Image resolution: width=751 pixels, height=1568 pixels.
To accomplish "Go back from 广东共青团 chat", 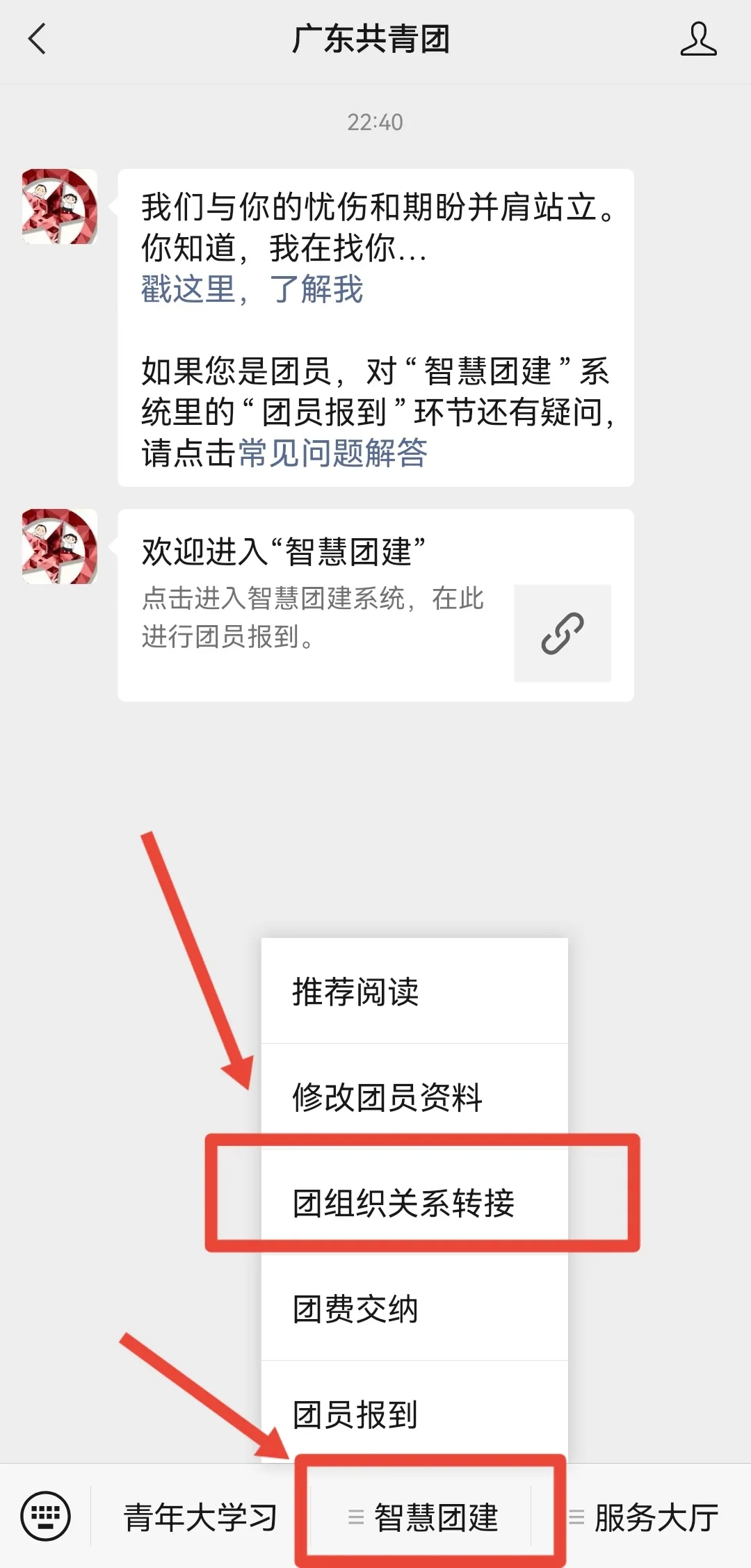I will [38, 39].
